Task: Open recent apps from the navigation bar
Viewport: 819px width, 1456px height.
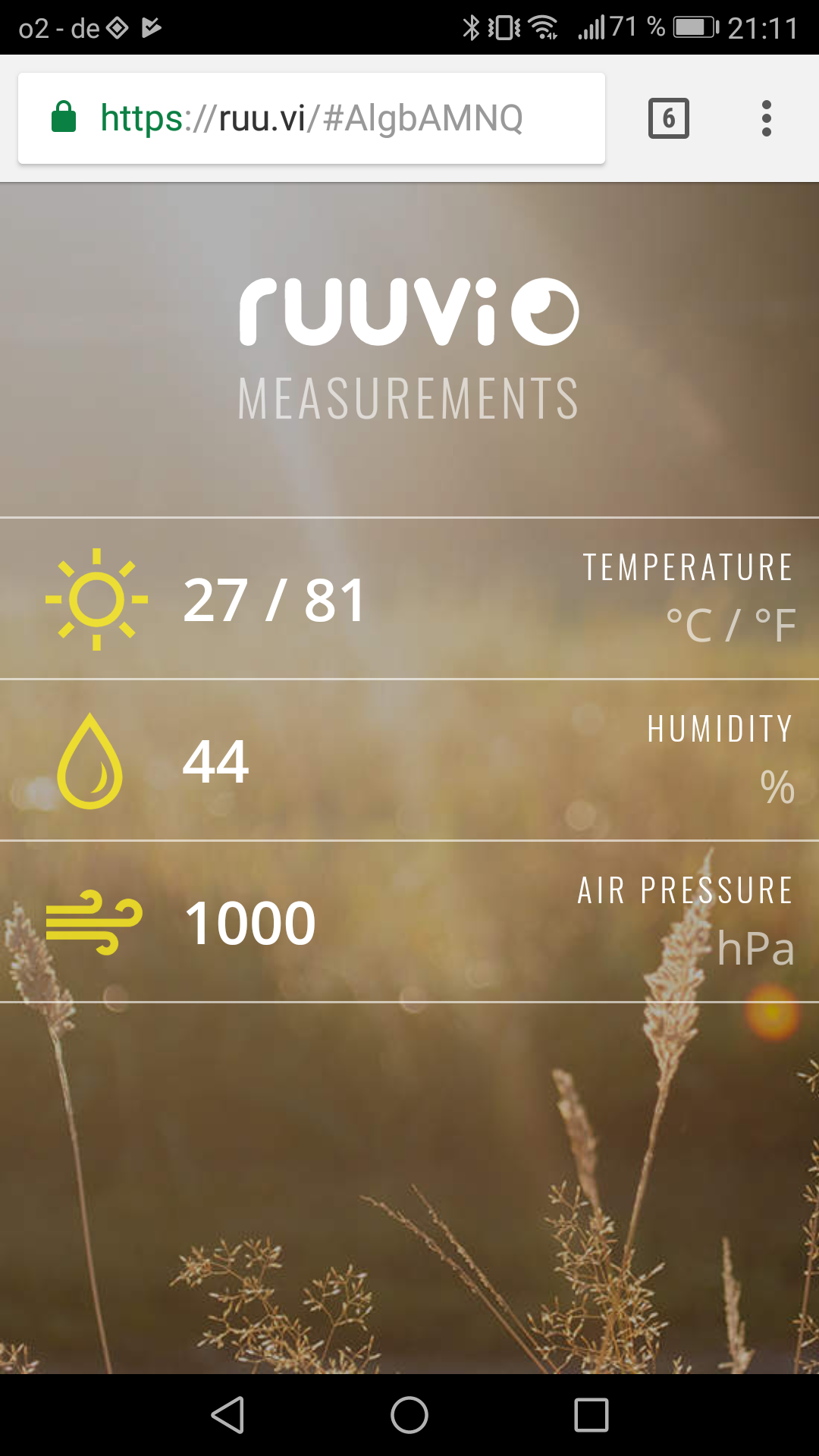Action: [x=591, y=1415]
